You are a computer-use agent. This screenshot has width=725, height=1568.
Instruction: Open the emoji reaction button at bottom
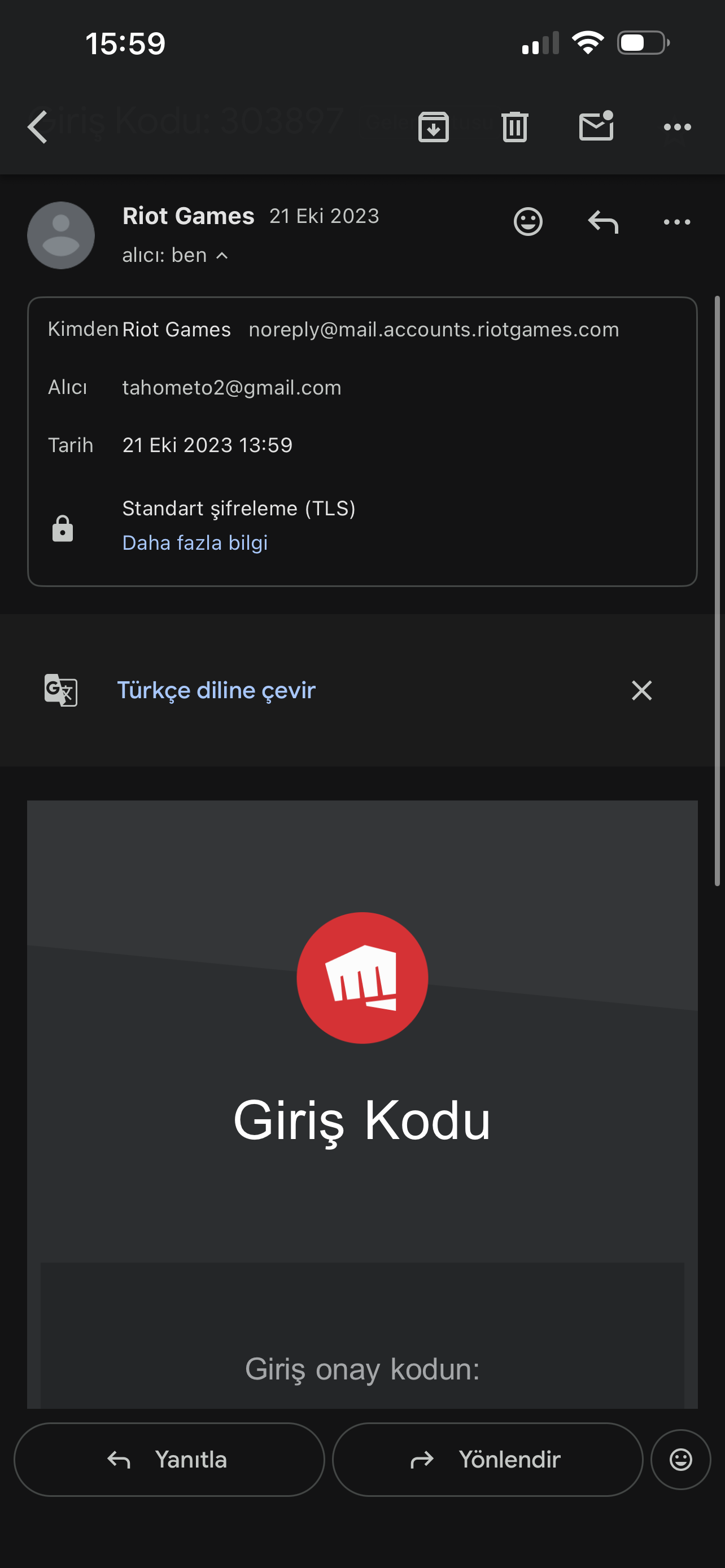tap(680, 1459)
